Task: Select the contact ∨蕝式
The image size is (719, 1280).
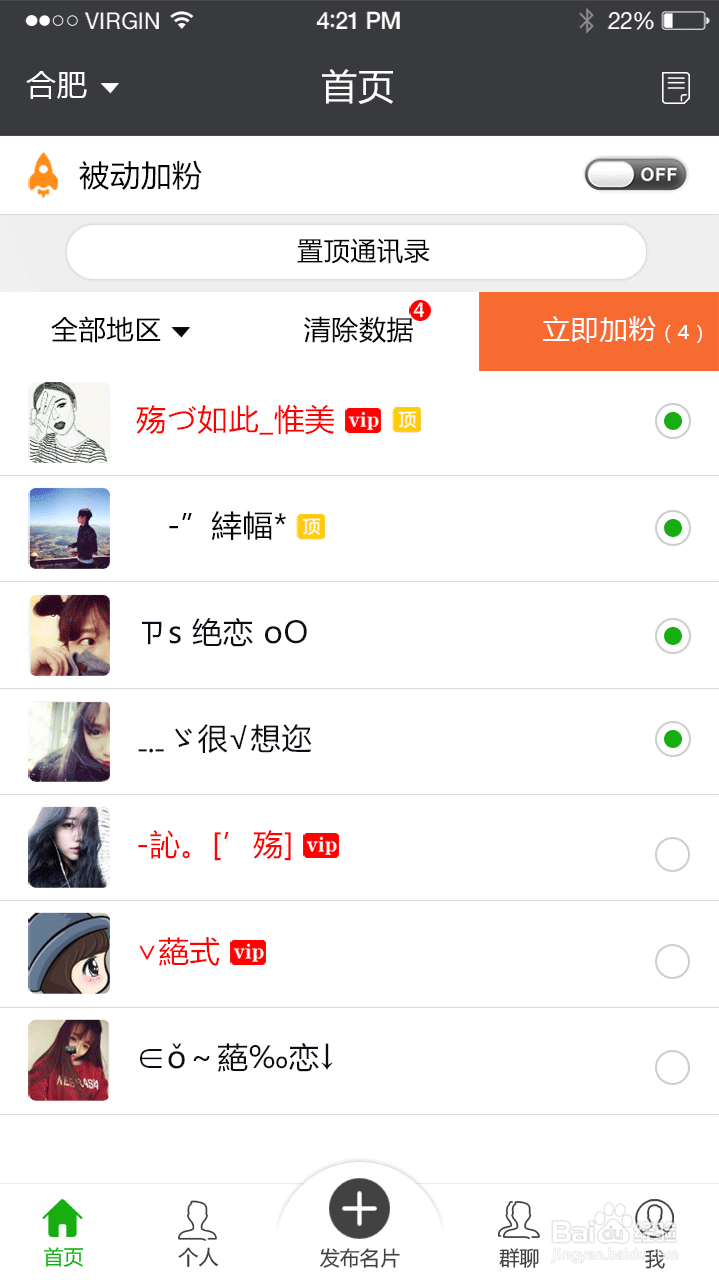Action: [672, 961]
